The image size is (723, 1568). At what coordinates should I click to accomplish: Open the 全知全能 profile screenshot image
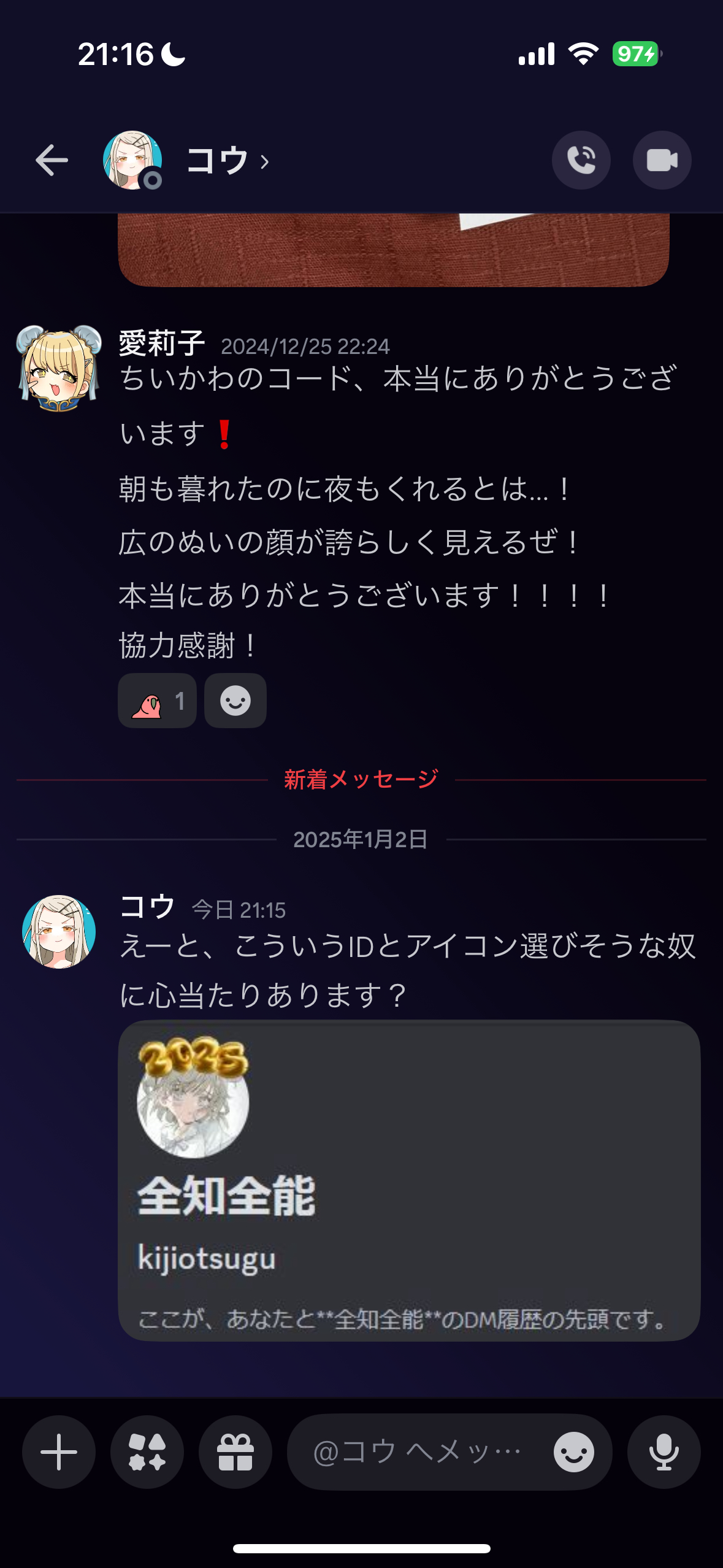coord(409,1180)
